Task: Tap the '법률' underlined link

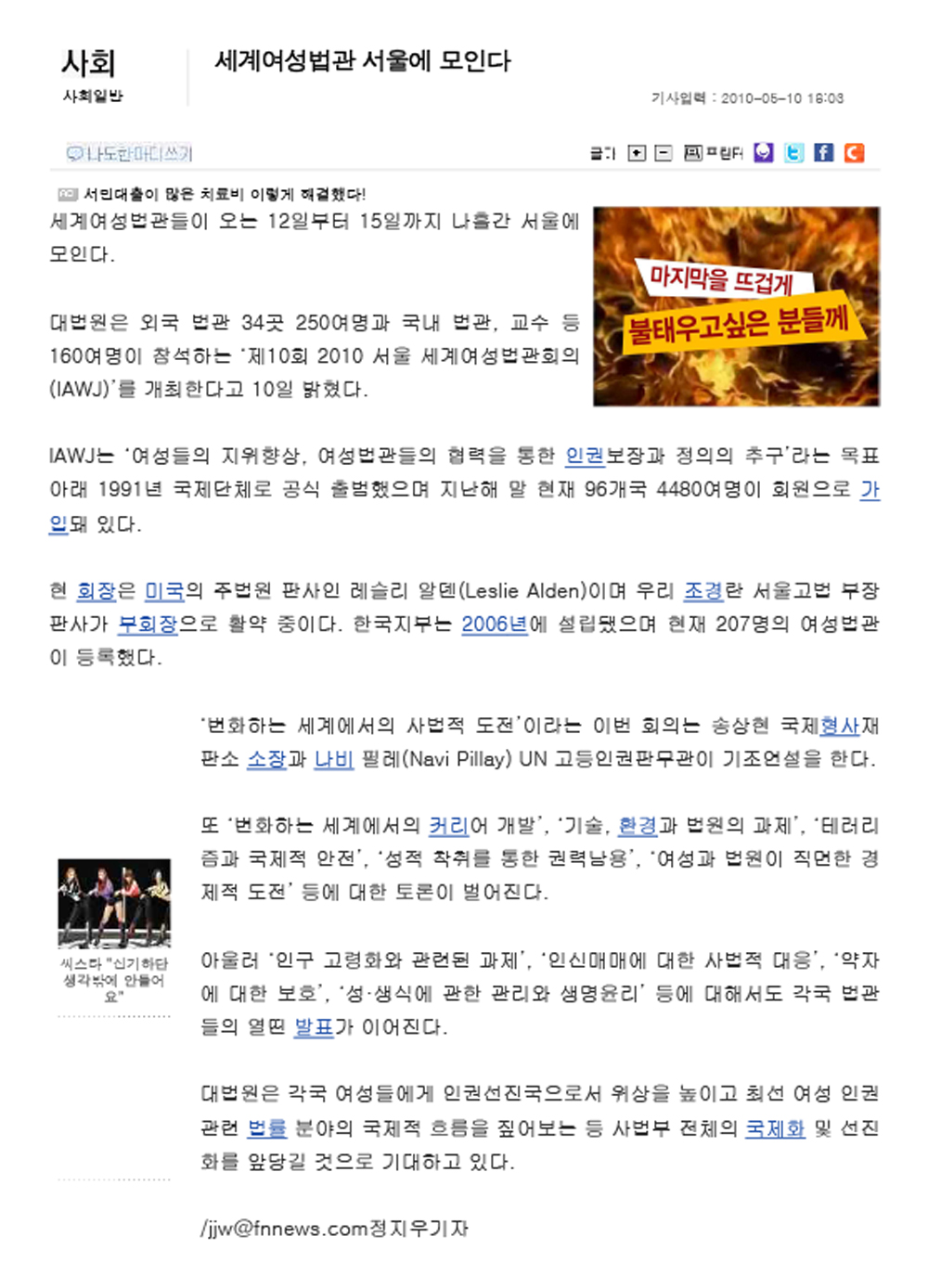Action: [x=266, y=1128]
